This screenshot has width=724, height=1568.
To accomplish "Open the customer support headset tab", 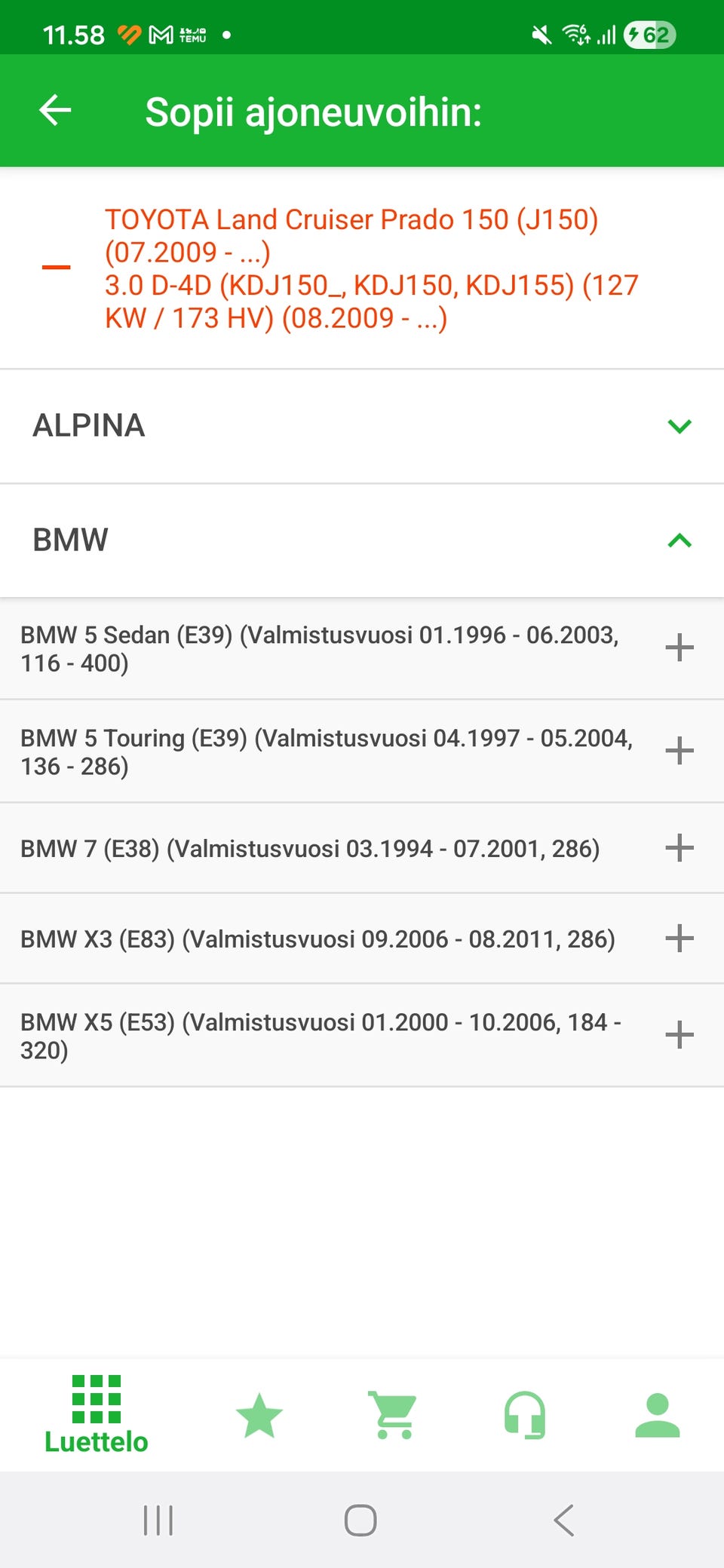I will click(526, 1415).
